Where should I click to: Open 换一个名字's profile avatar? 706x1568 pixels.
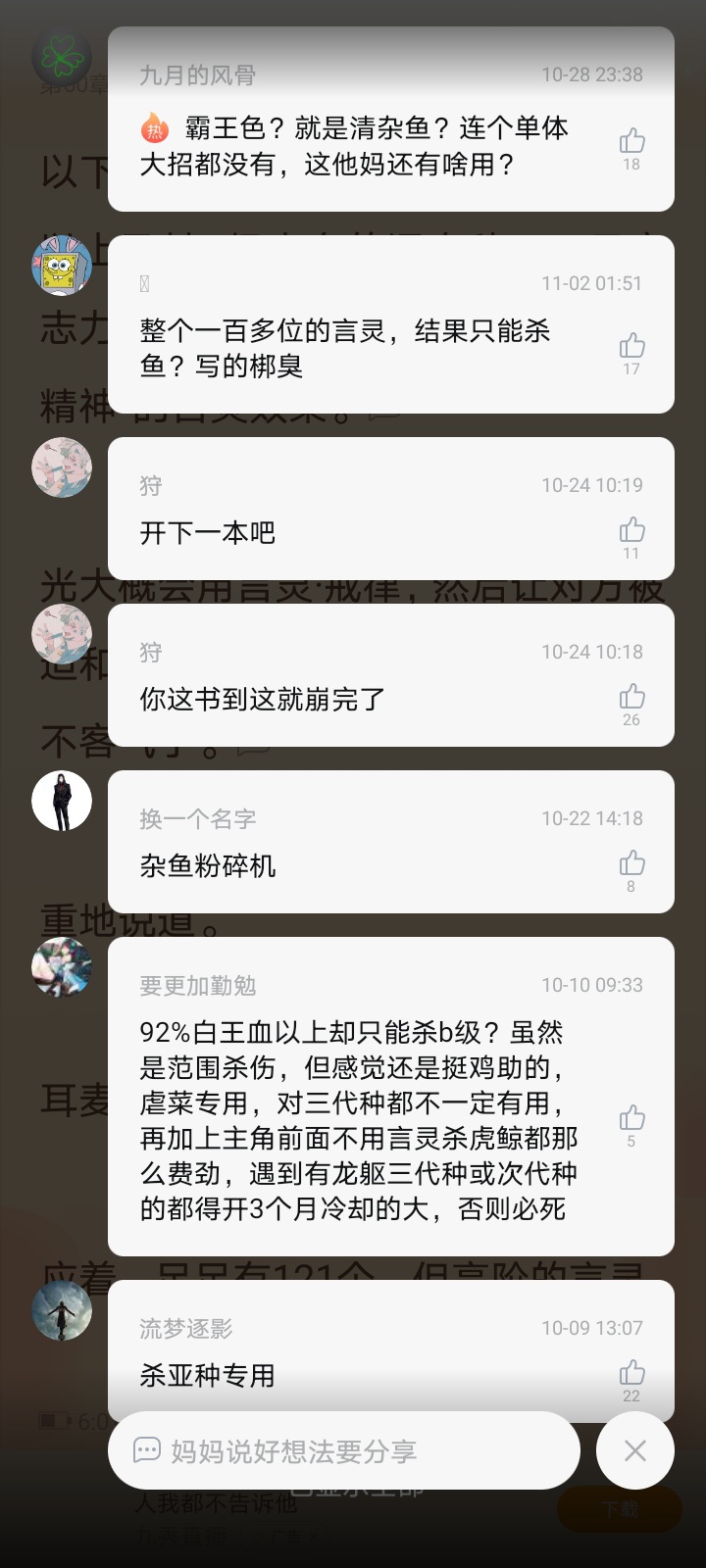click(x=62, y=801)
